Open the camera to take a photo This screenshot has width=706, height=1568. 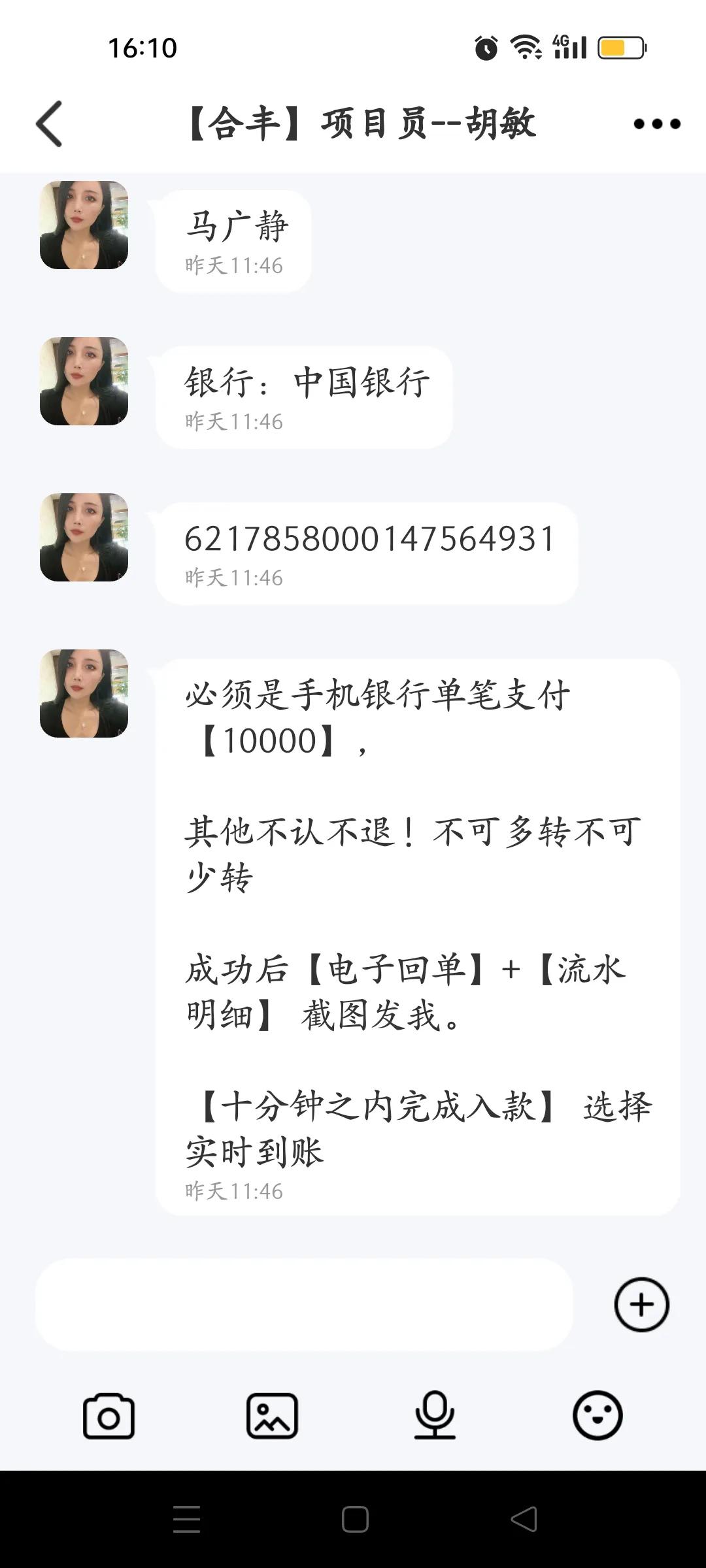point(109,1415)
